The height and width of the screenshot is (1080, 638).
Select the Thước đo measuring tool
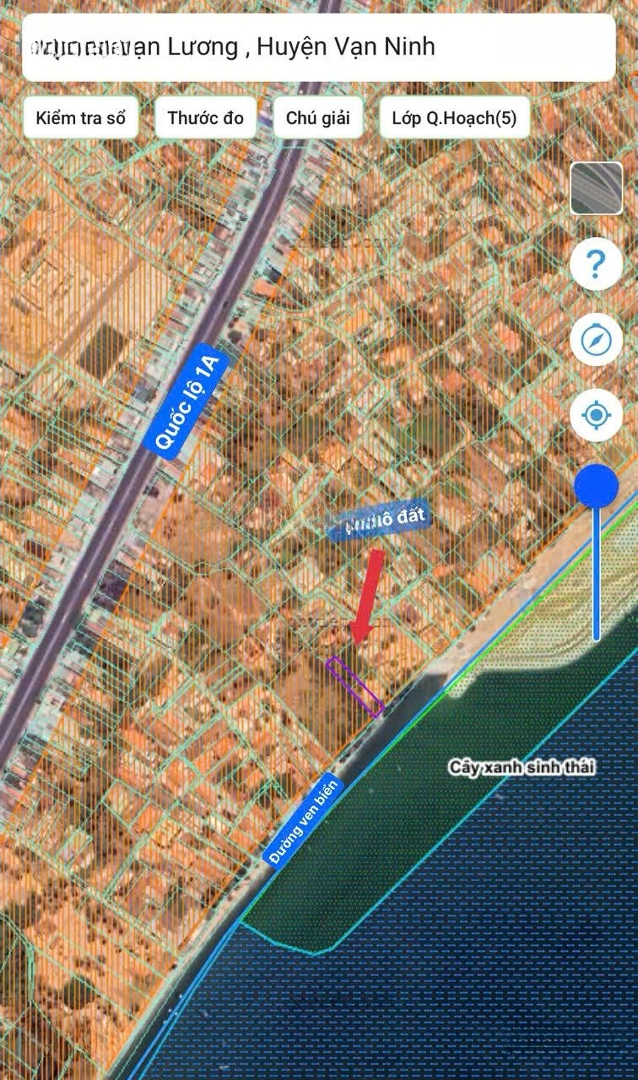click(205, 118)
